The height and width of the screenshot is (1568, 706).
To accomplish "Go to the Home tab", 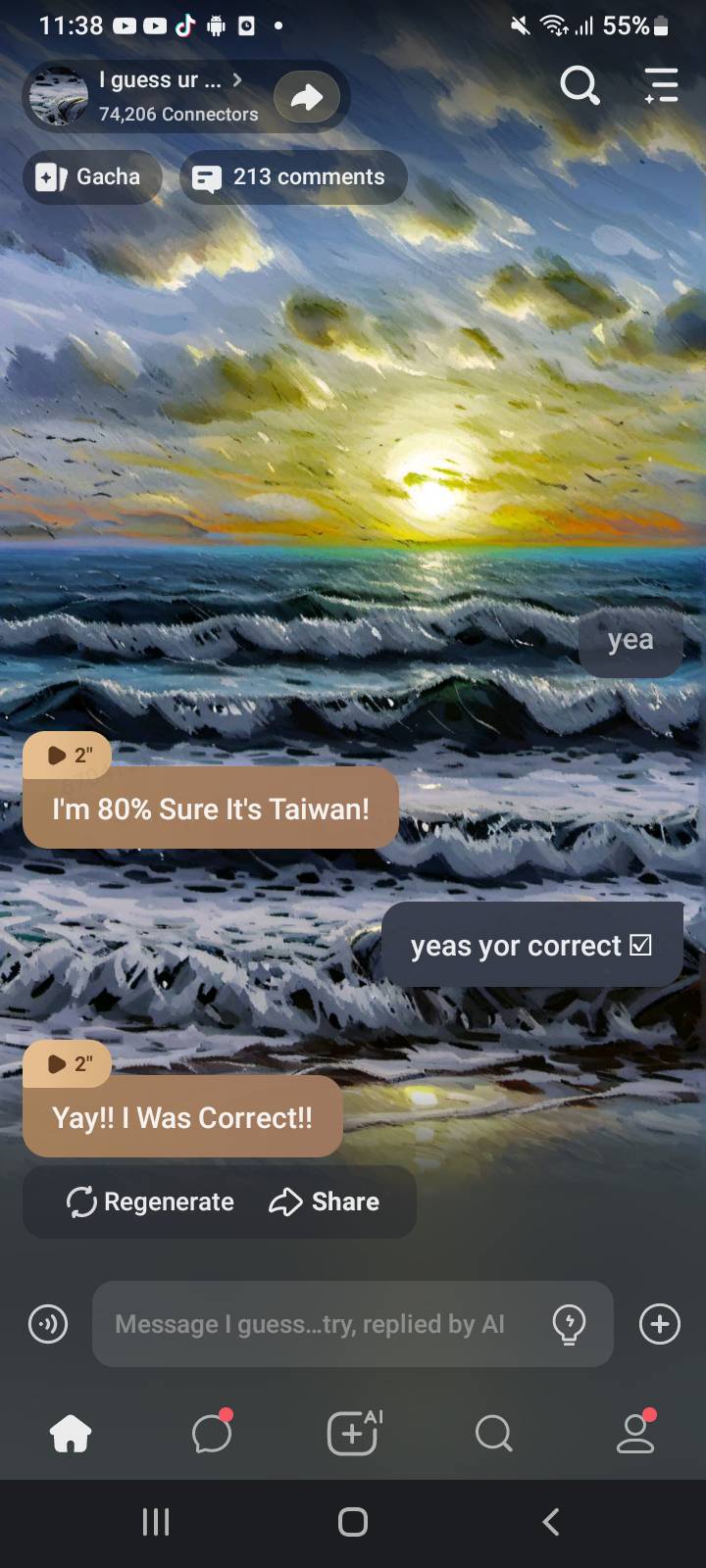I will coord(71,1434).
